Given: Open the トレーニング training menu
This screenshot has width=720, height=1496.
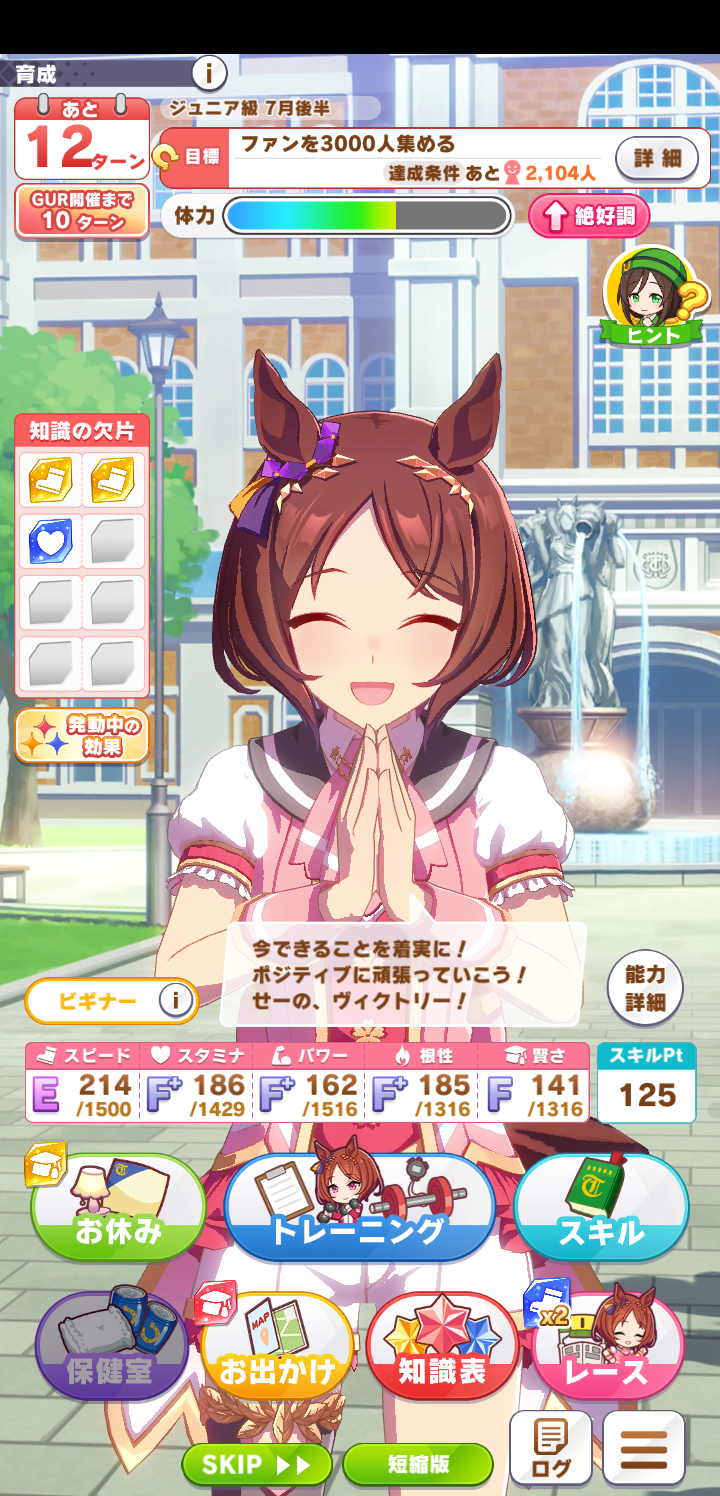Looking at the screenshot, I should pos(360,1208).
